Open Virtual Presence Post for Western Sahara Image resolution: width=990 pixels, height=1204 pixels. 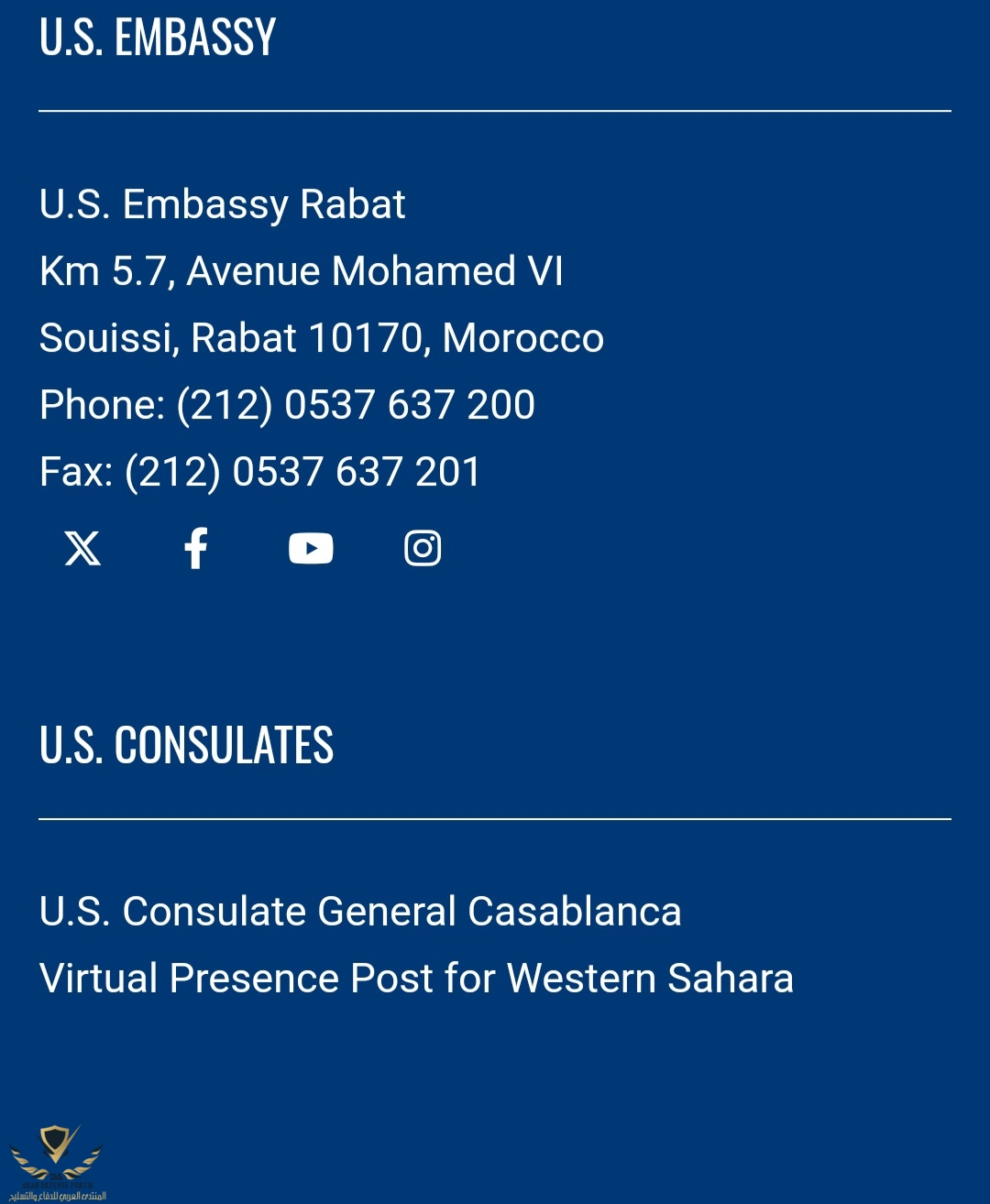pos(416,979)
